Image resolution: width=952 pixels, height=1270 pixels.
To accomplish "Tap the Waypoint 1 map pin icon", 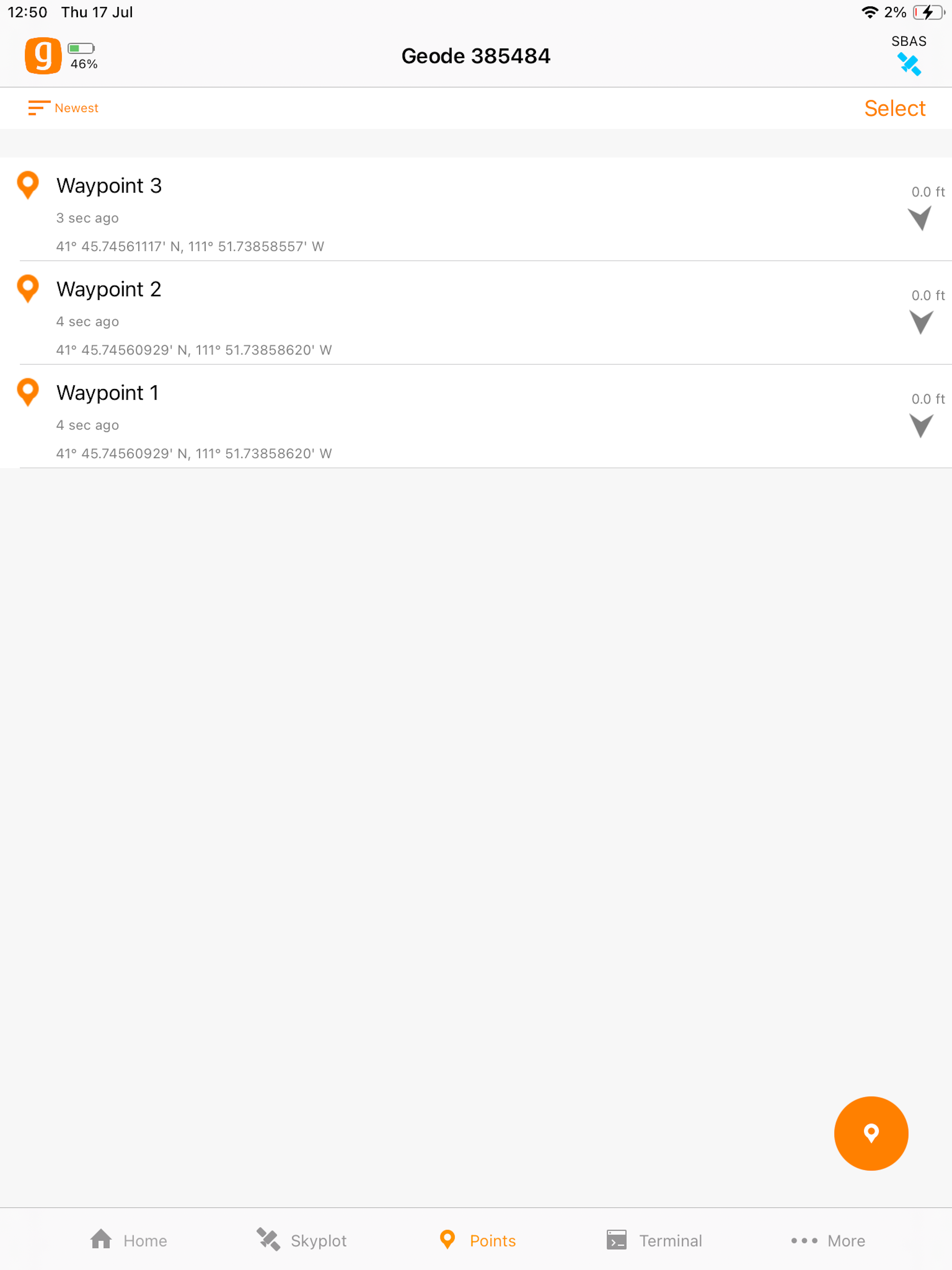I will pyautogui.click(x=28, y=391).
